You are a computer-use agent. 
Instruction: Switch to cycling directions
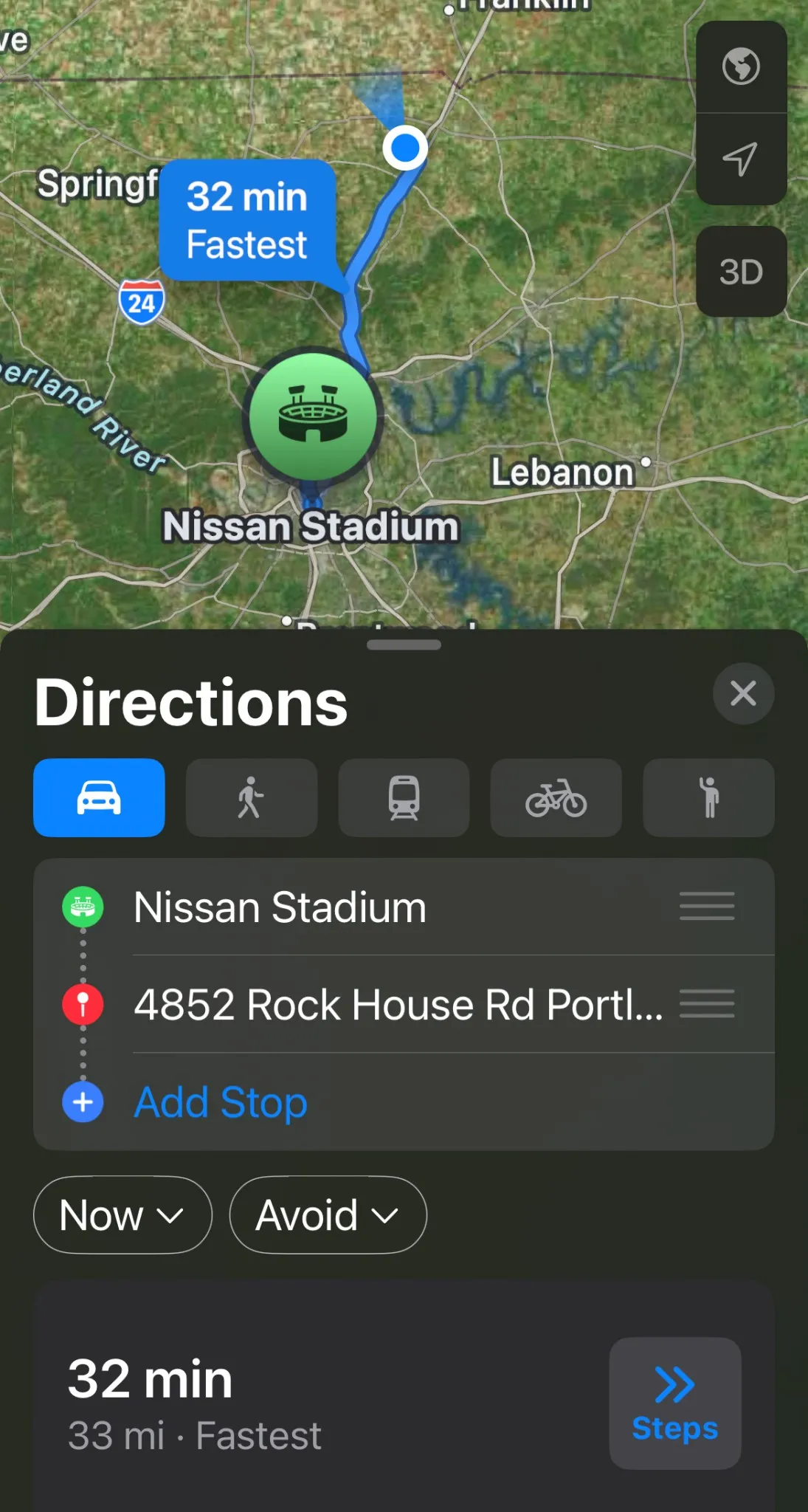pos(556,797)
